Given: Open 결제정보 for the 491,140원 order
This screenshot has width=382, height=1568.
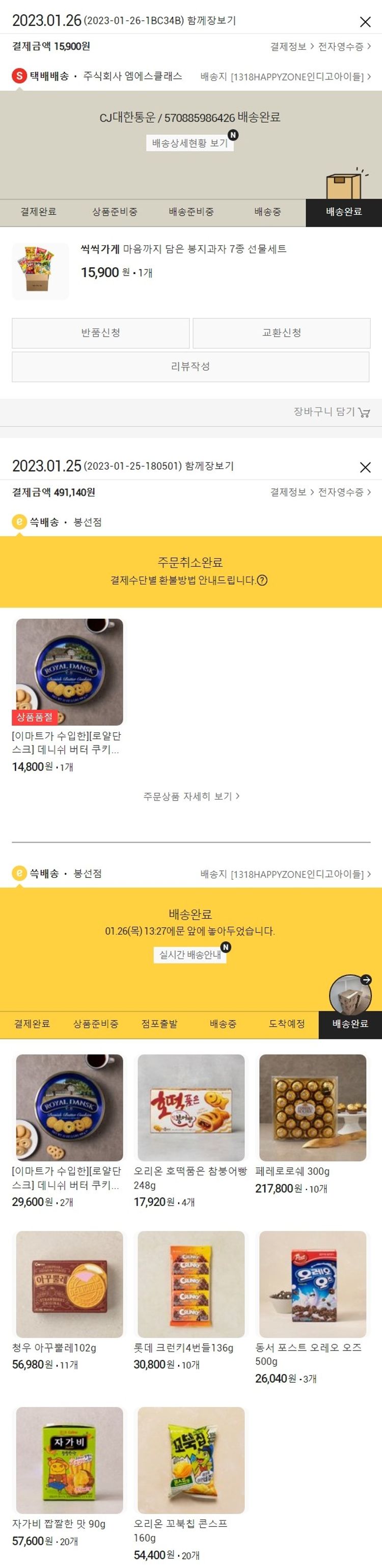Looking at the screenshot, I should click(292, 492).
